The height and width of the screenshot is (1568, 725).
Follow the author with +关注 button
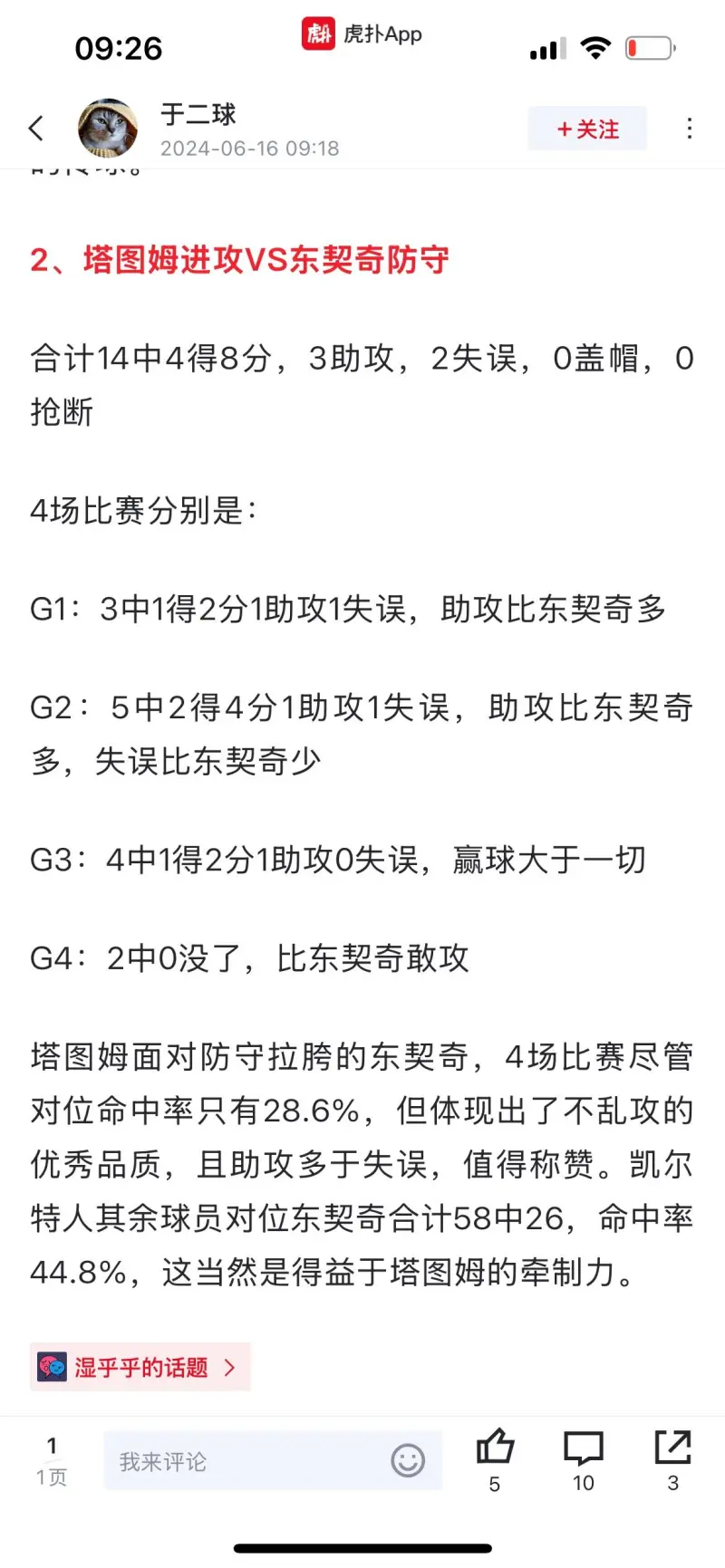[x=587, y=129]
